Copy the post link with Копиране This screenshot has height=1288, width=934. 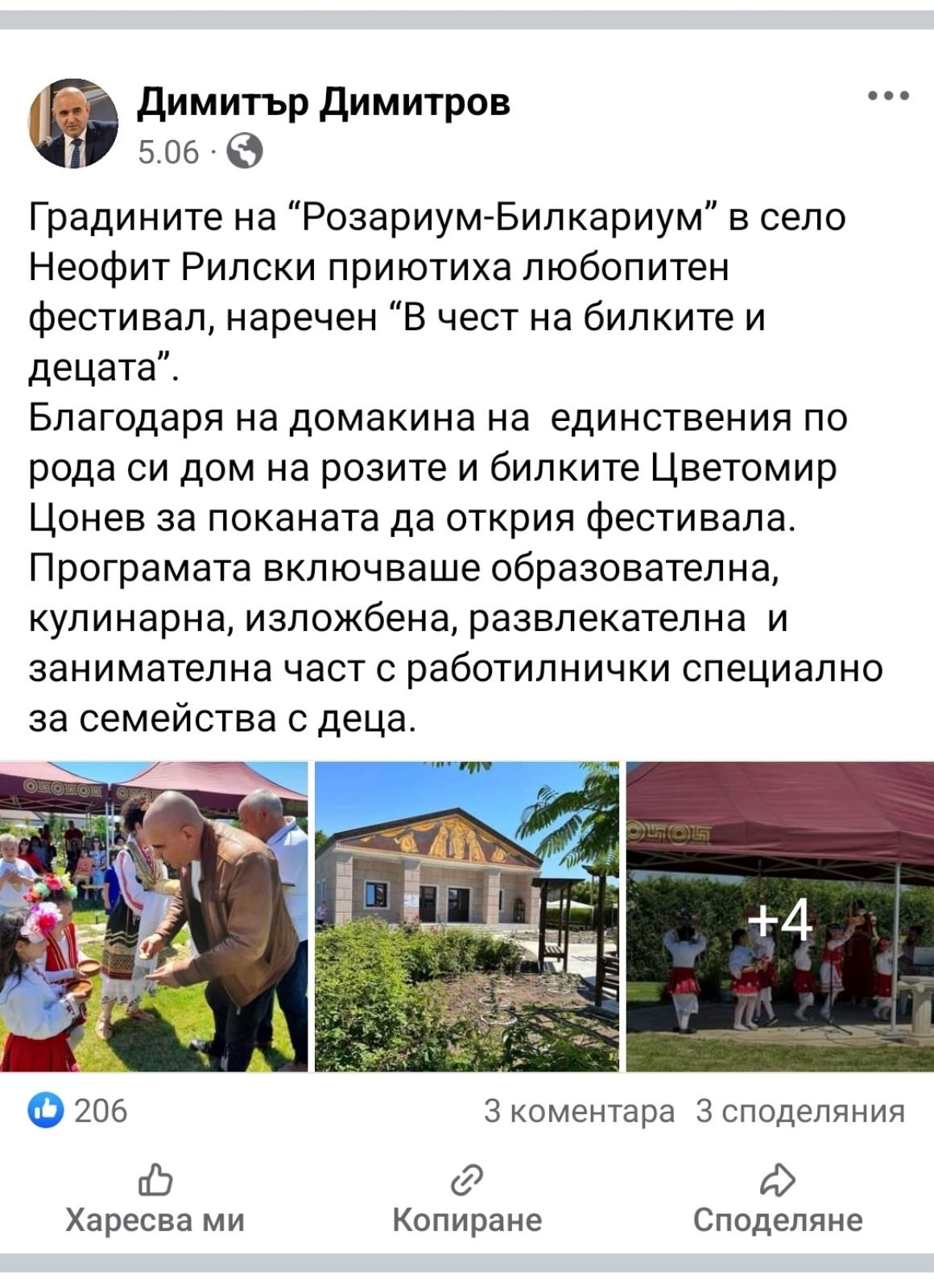point(467,1199)
